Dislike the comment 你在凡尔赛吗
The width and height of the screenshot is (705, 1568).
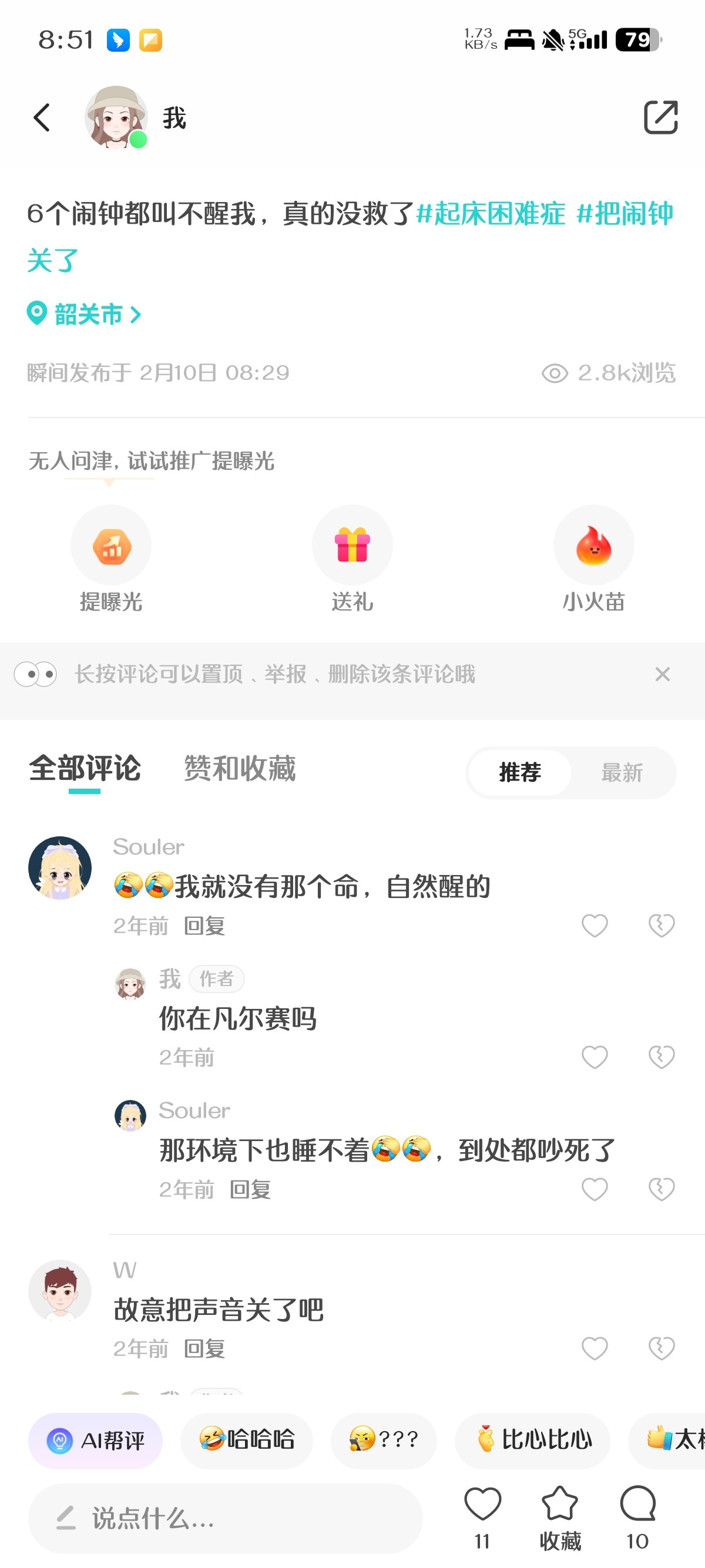(x=661, y=1057)
